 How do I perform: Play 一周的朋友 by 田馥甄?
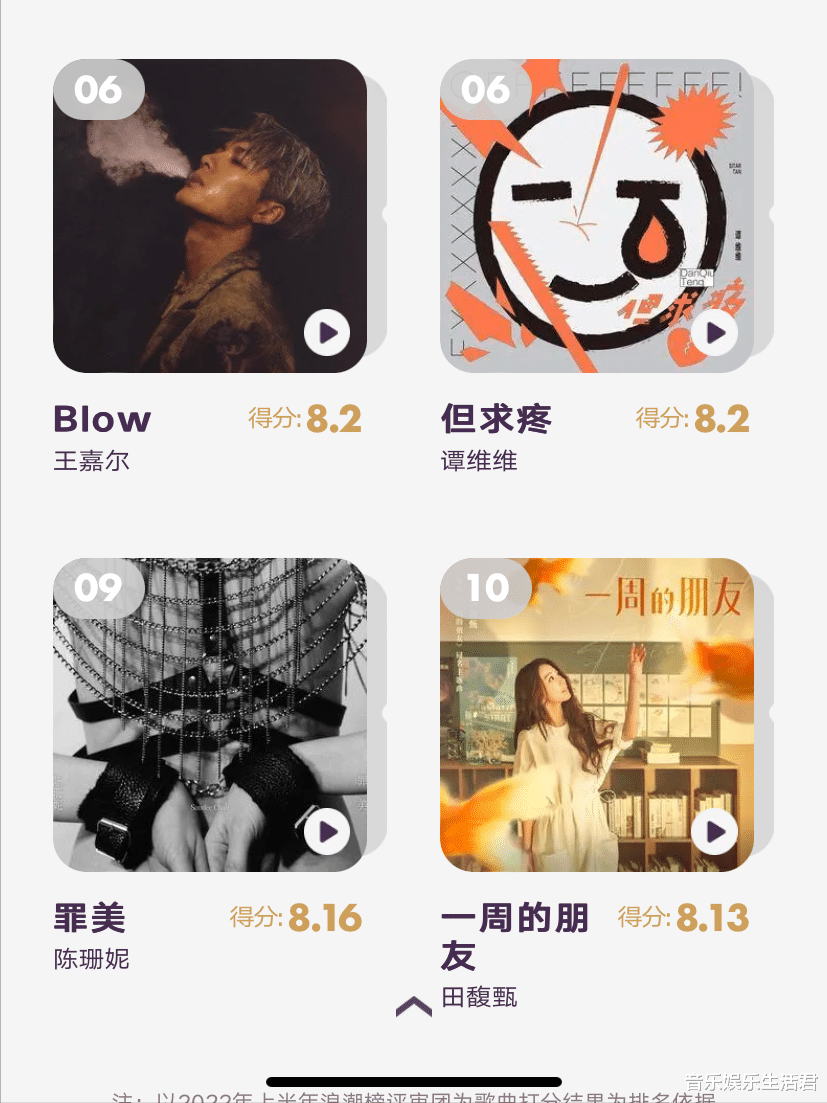coord(714,832)
